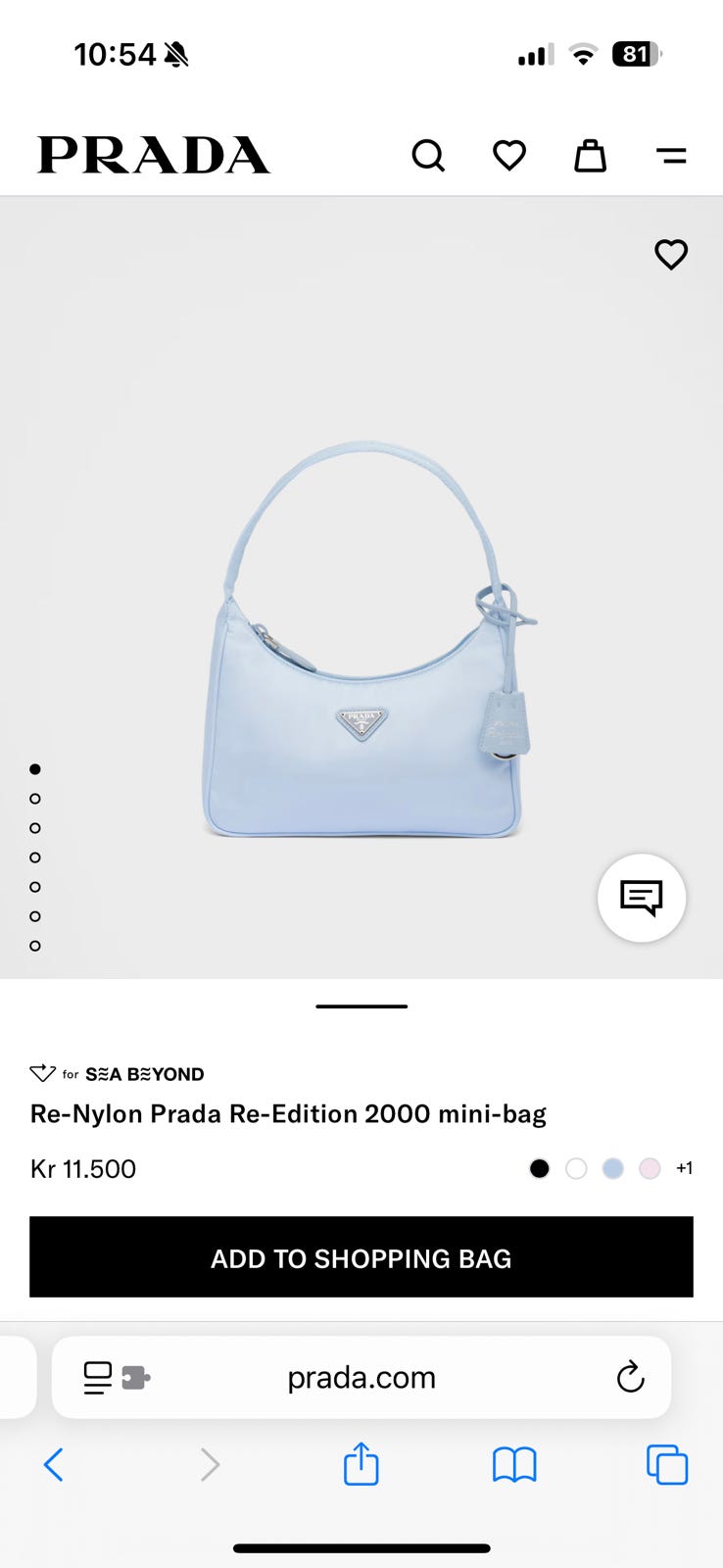Select the black color swatch
Image resolution: width=723 pixels, height=1568 pixels.
[539, 1168]
